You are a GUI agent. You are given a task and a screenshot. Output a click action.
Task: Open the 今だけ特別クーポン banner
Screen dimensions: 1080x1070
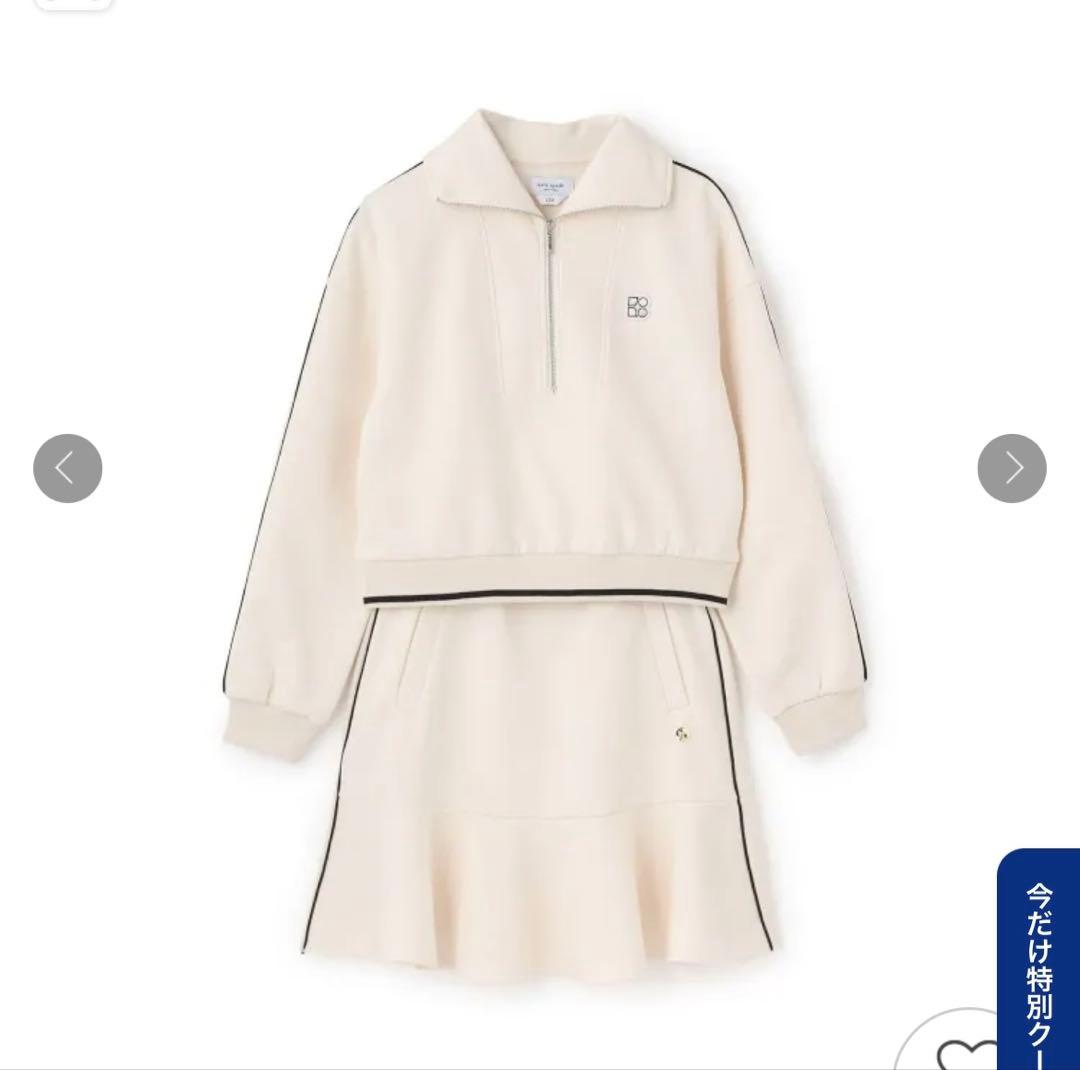coord(1040,958)
